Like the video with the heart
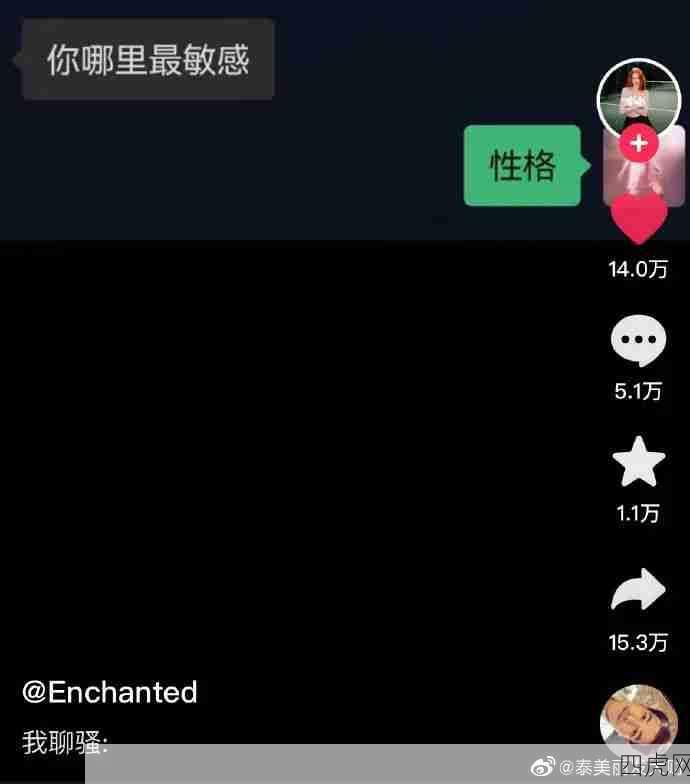The width and height of the screenshot is (690, 784). pyautogui.click(x=638, y=219)
